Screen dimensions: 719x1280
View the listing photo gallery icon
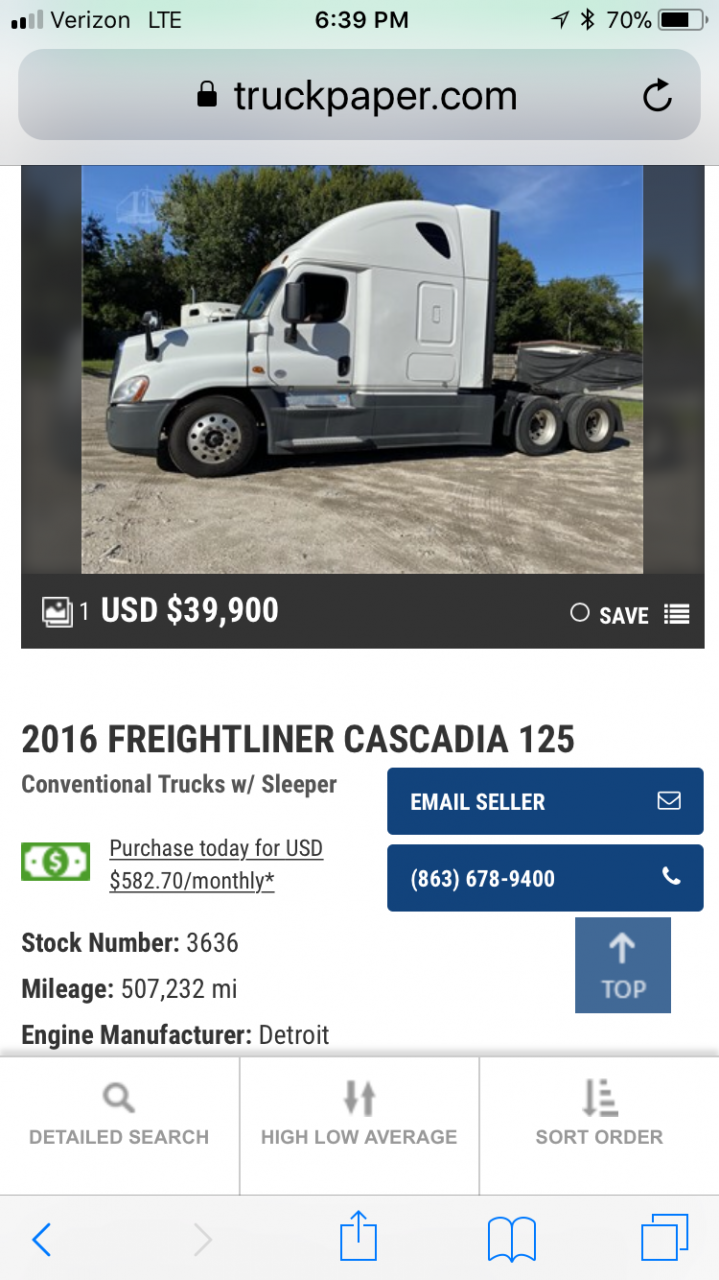coord(57,611)
